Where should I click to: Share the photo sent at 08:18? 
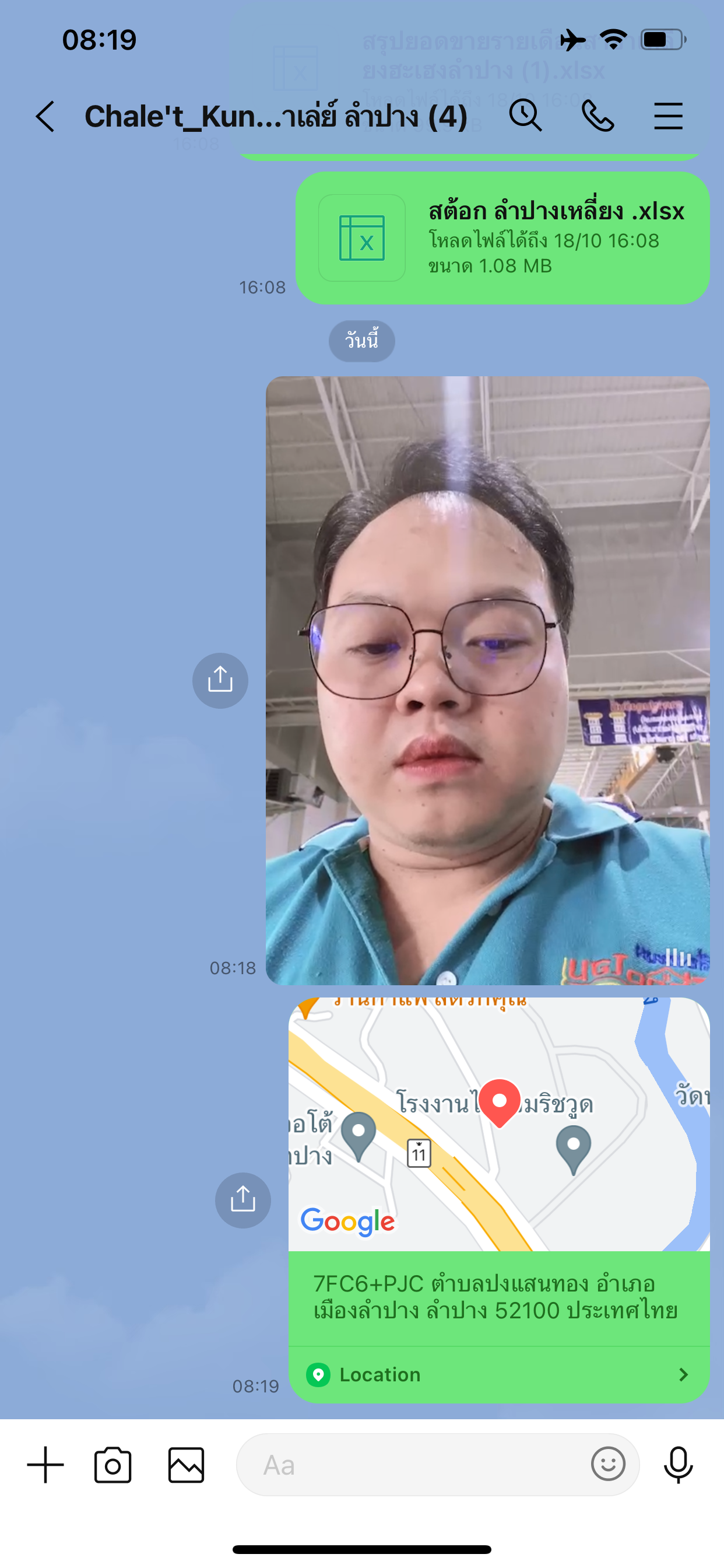[x=220, y=680]
